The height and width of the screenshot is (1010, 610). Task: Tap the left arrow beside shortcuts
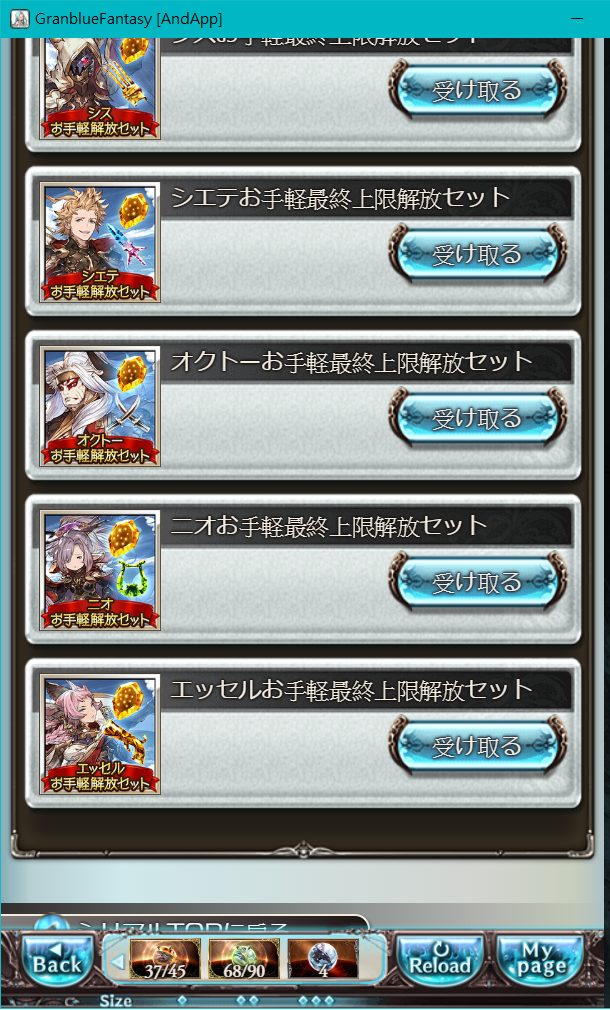[118, 962]
